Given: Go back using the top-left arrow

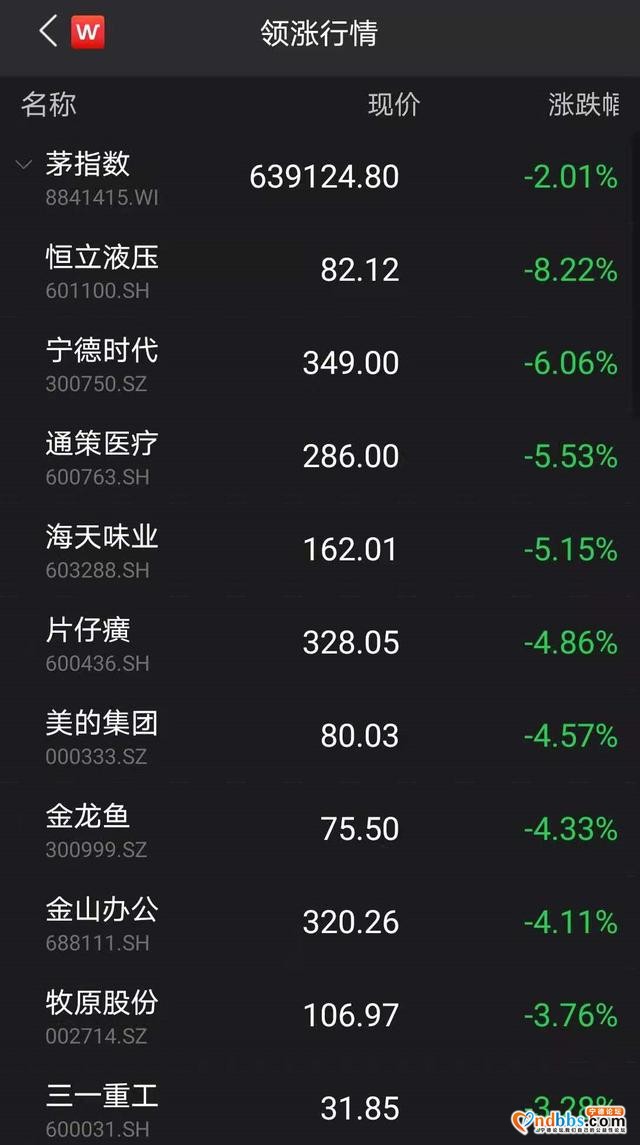Looking at the screenshot, I should (x=47, y=32).
